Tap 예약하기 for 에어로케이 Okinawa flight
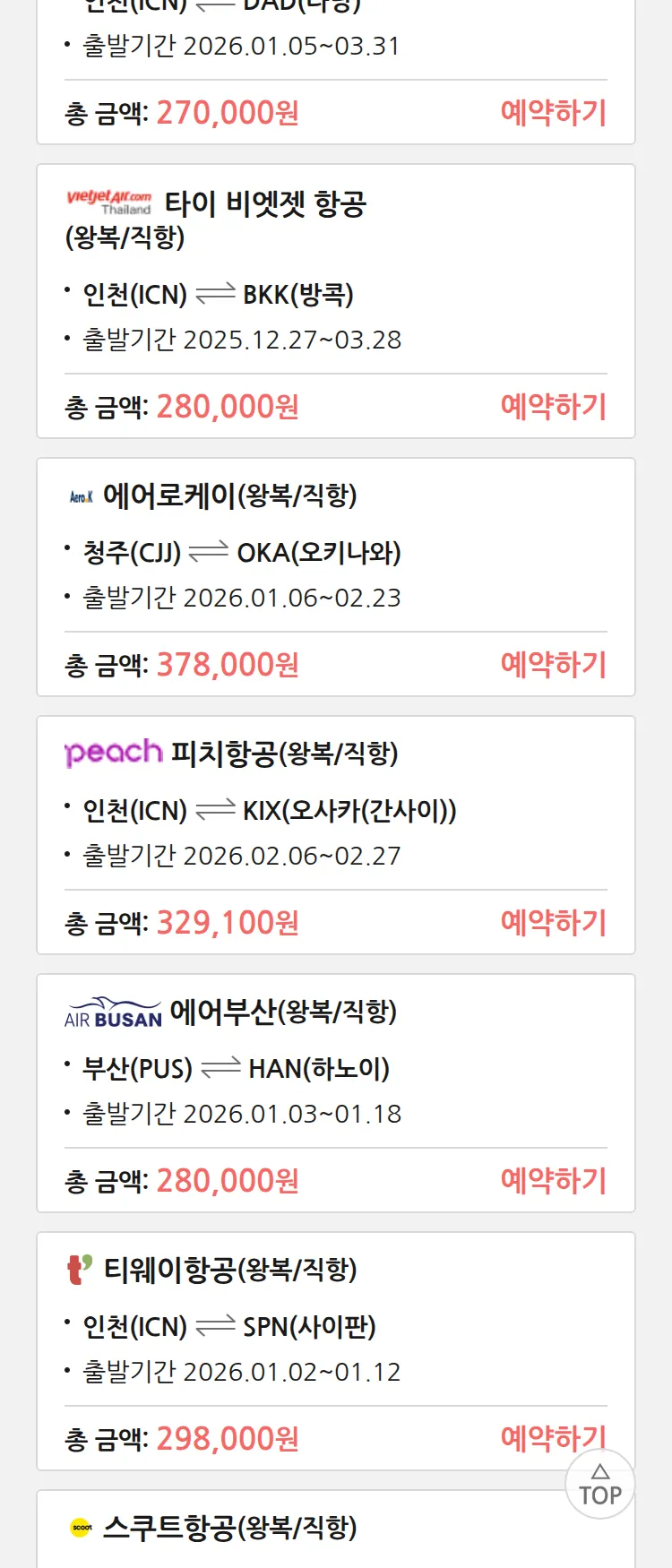Image resolution: width=672 pixels, height=1568 pixels. [x=553, y=665]
